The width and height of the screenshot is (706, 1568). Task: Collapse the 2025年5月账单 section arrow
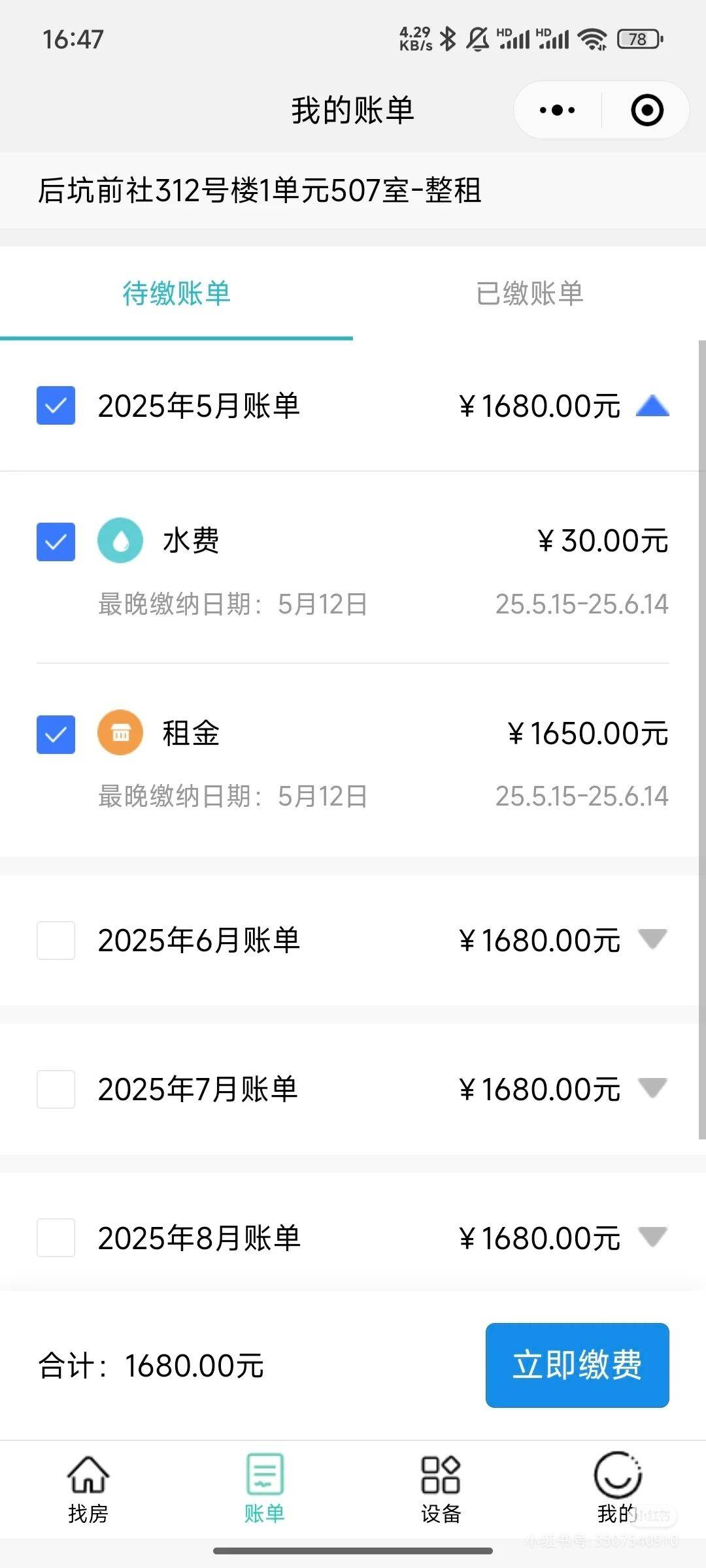pyautogui.click(x=652, y=406)
